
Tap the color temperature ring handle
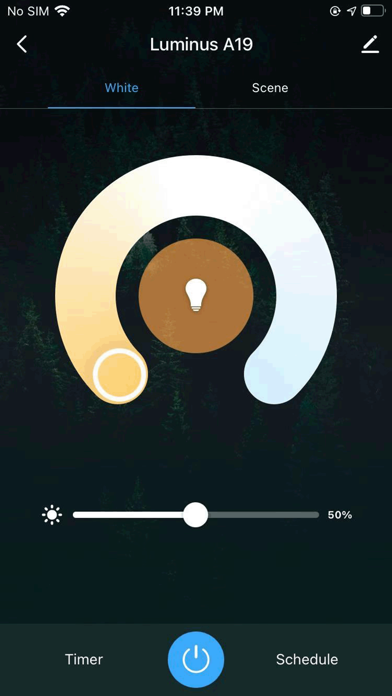(120, 375)
